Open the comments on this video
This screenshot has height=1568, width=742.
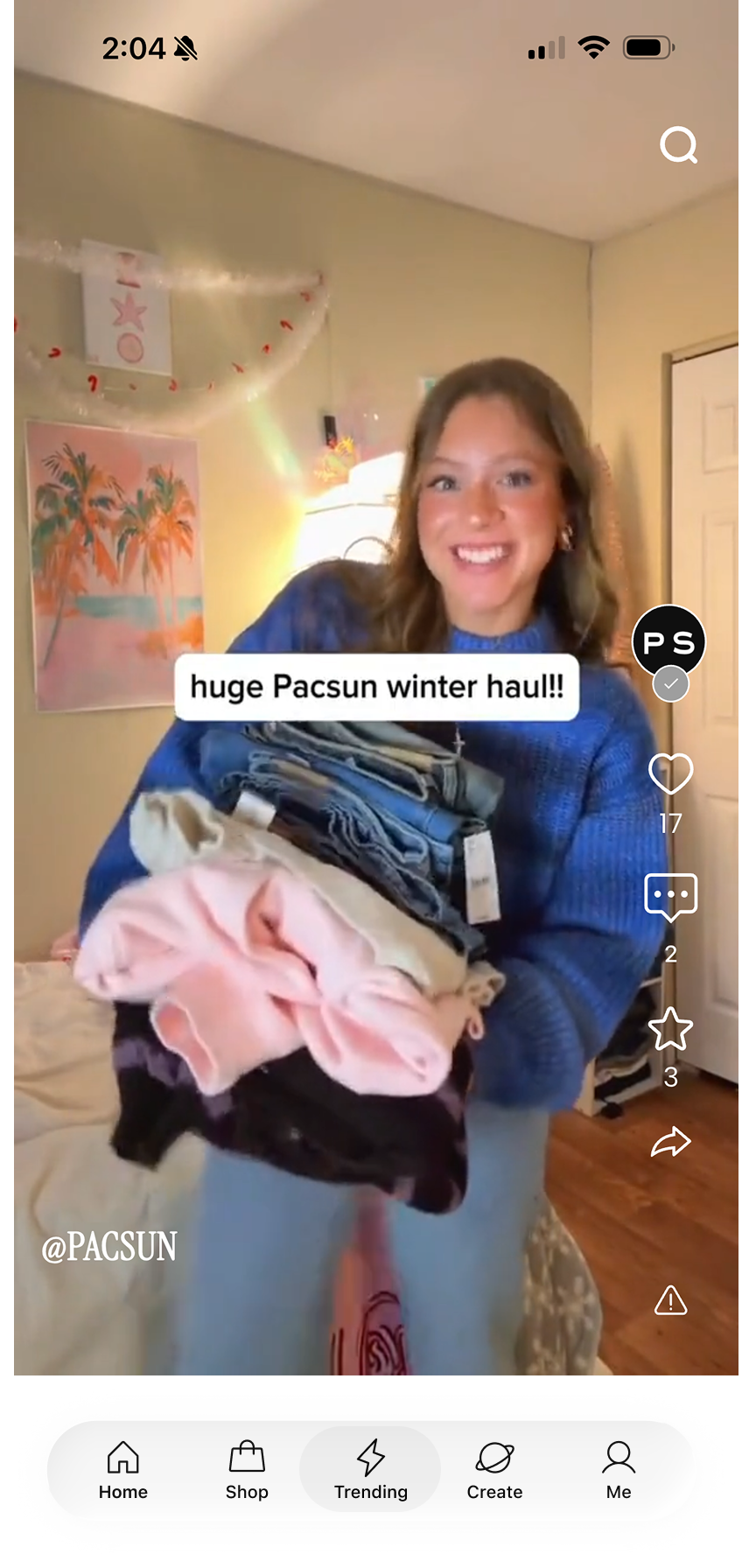(x=670, y=897)
